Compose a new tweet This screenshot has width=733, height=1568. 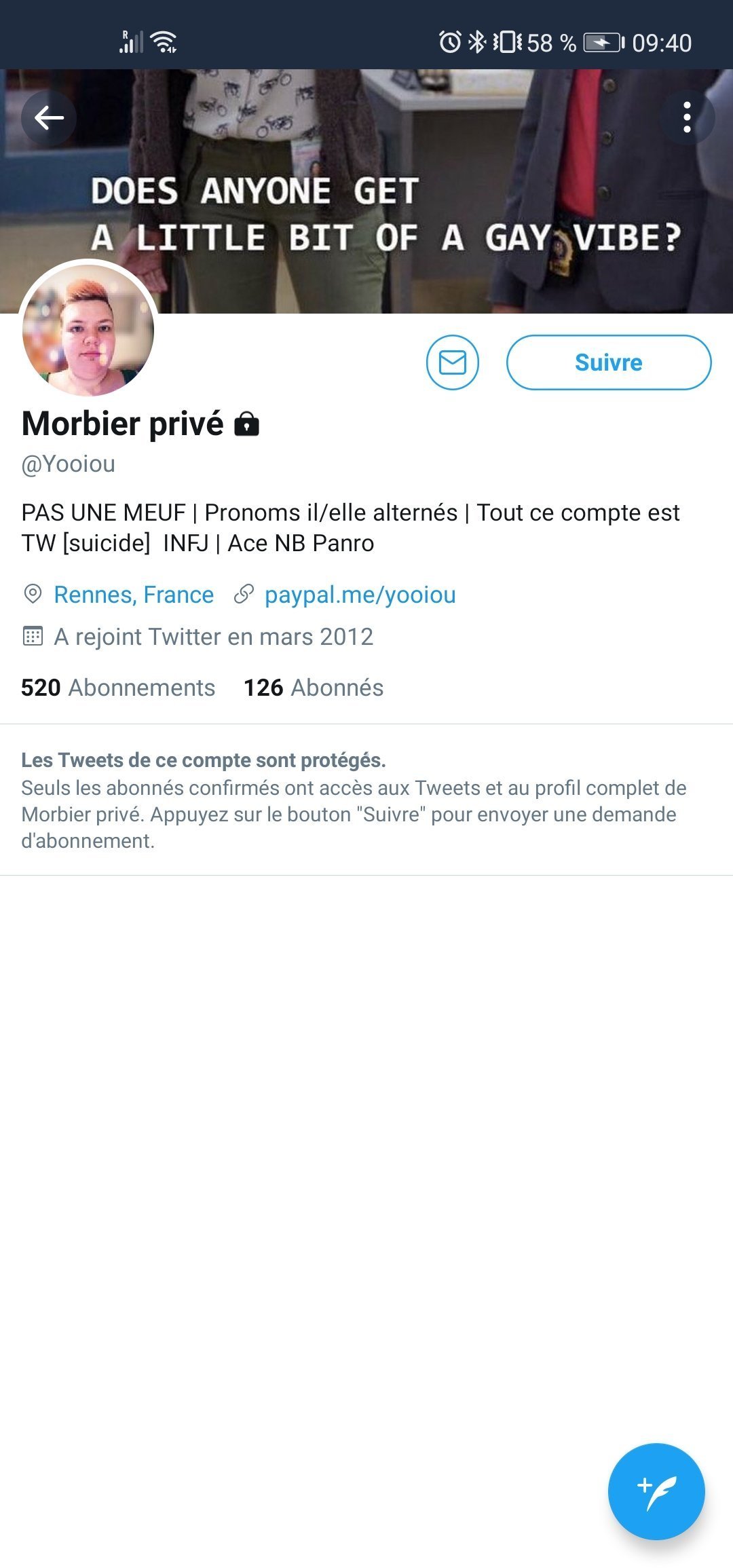656,1491
